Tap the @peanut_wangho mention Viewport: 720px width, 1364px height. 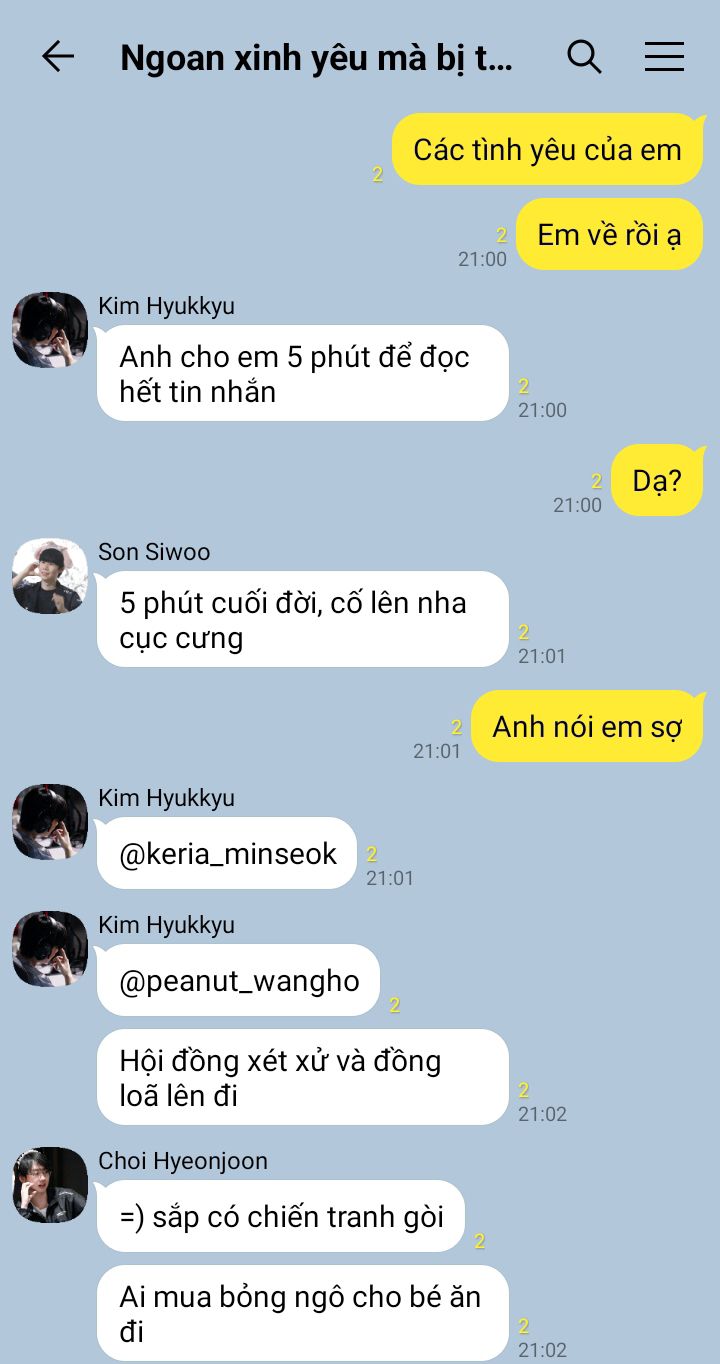[x=239, y=981]
